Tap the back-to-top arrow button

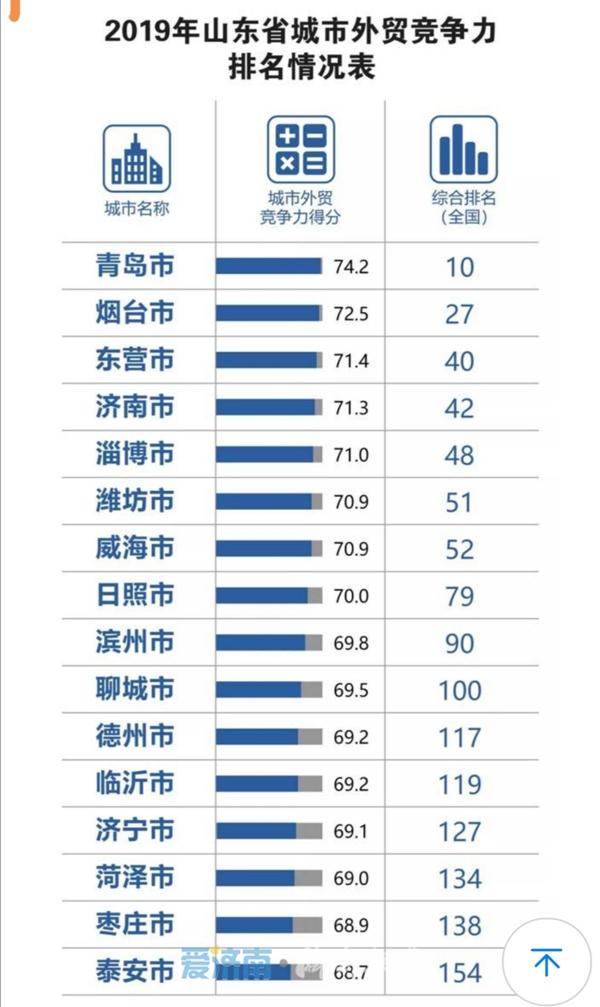[547, 961]
